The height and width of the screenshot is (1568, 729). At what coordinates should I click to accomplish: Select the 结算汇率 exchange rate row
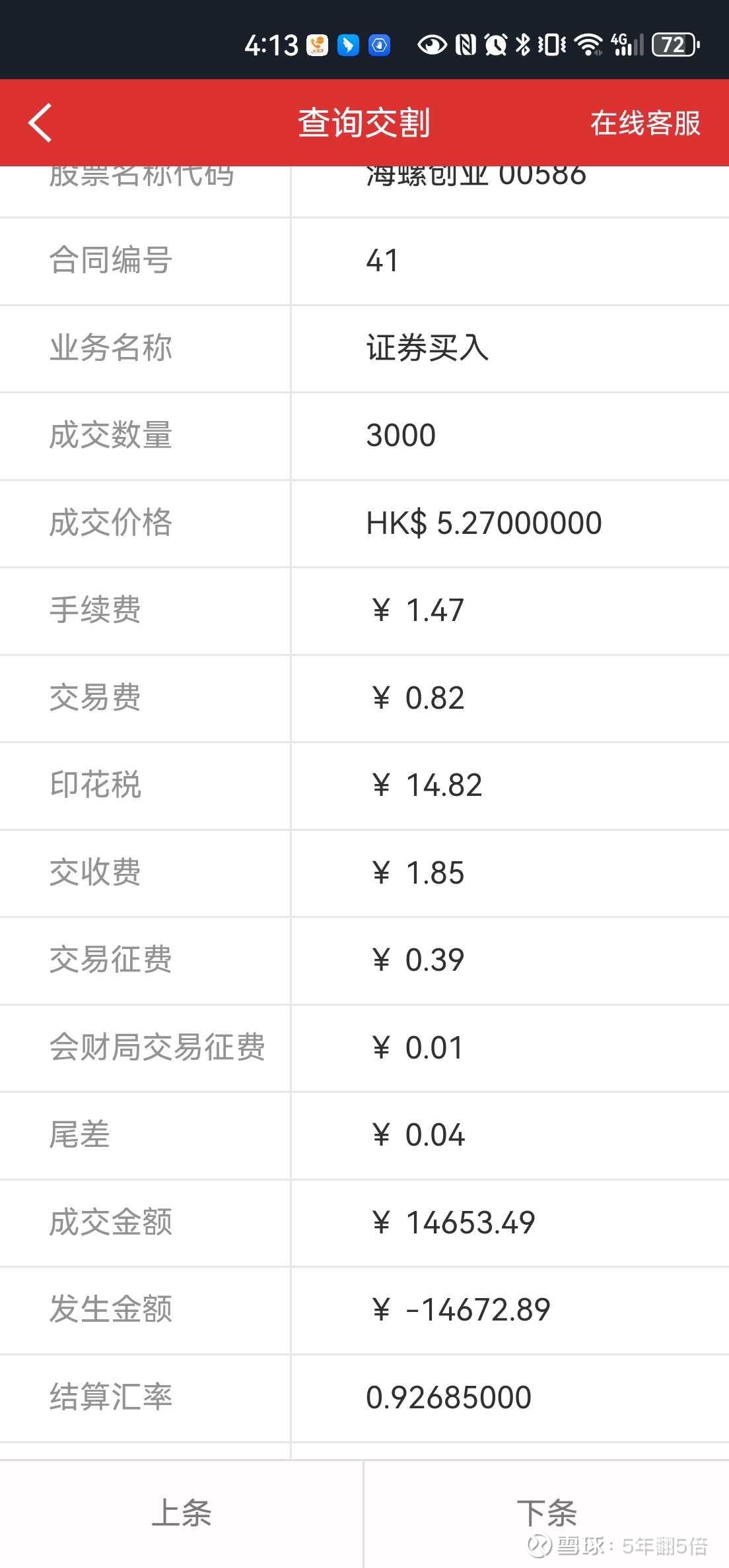click(364, 1396)
